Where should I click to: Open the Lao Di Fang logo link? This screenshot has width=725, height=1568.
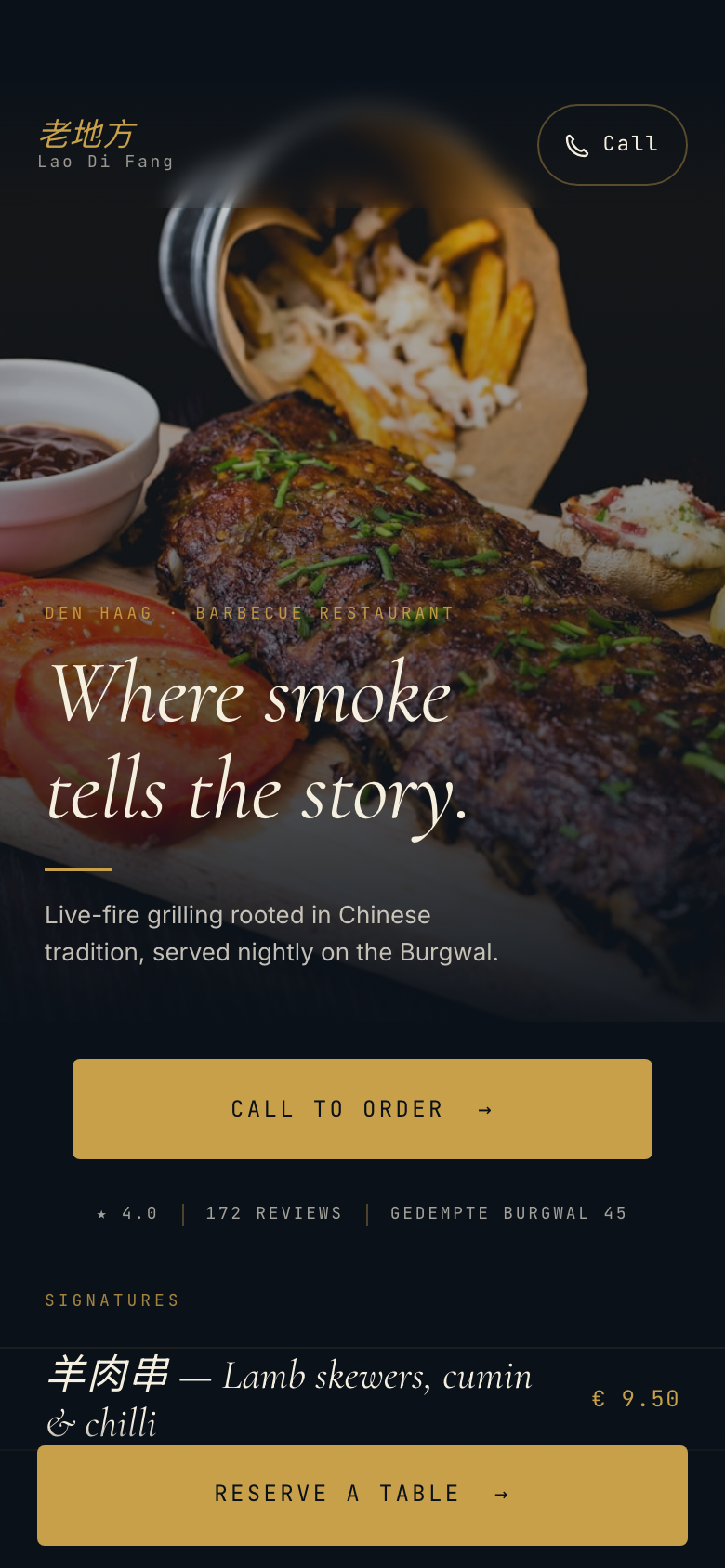point(105,144)
